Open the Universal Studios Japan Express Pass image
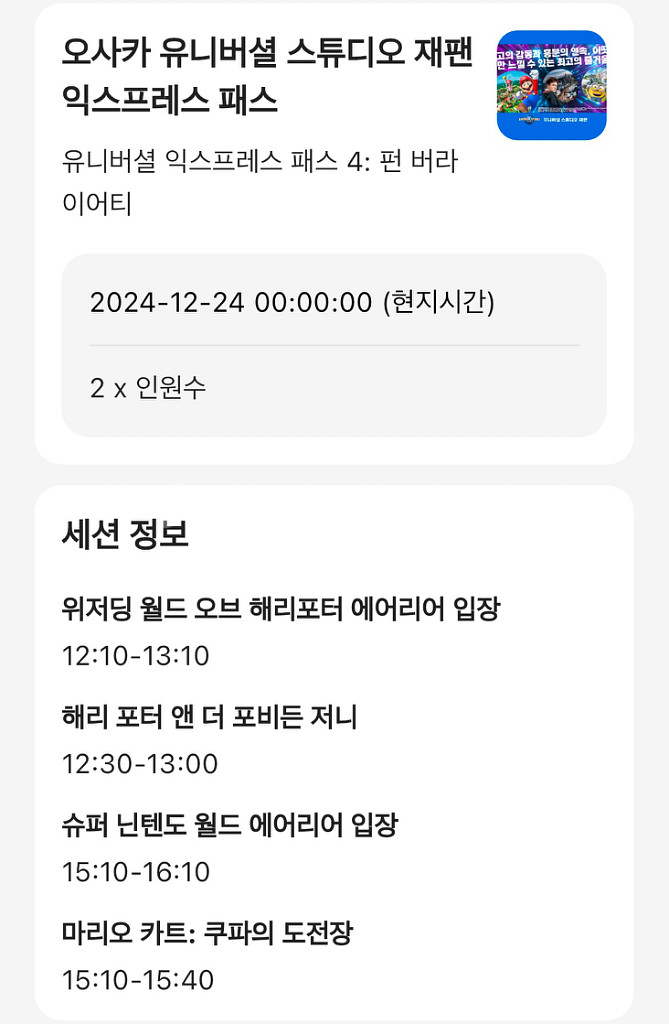The image size is (669, 1024). coord(551,85)
